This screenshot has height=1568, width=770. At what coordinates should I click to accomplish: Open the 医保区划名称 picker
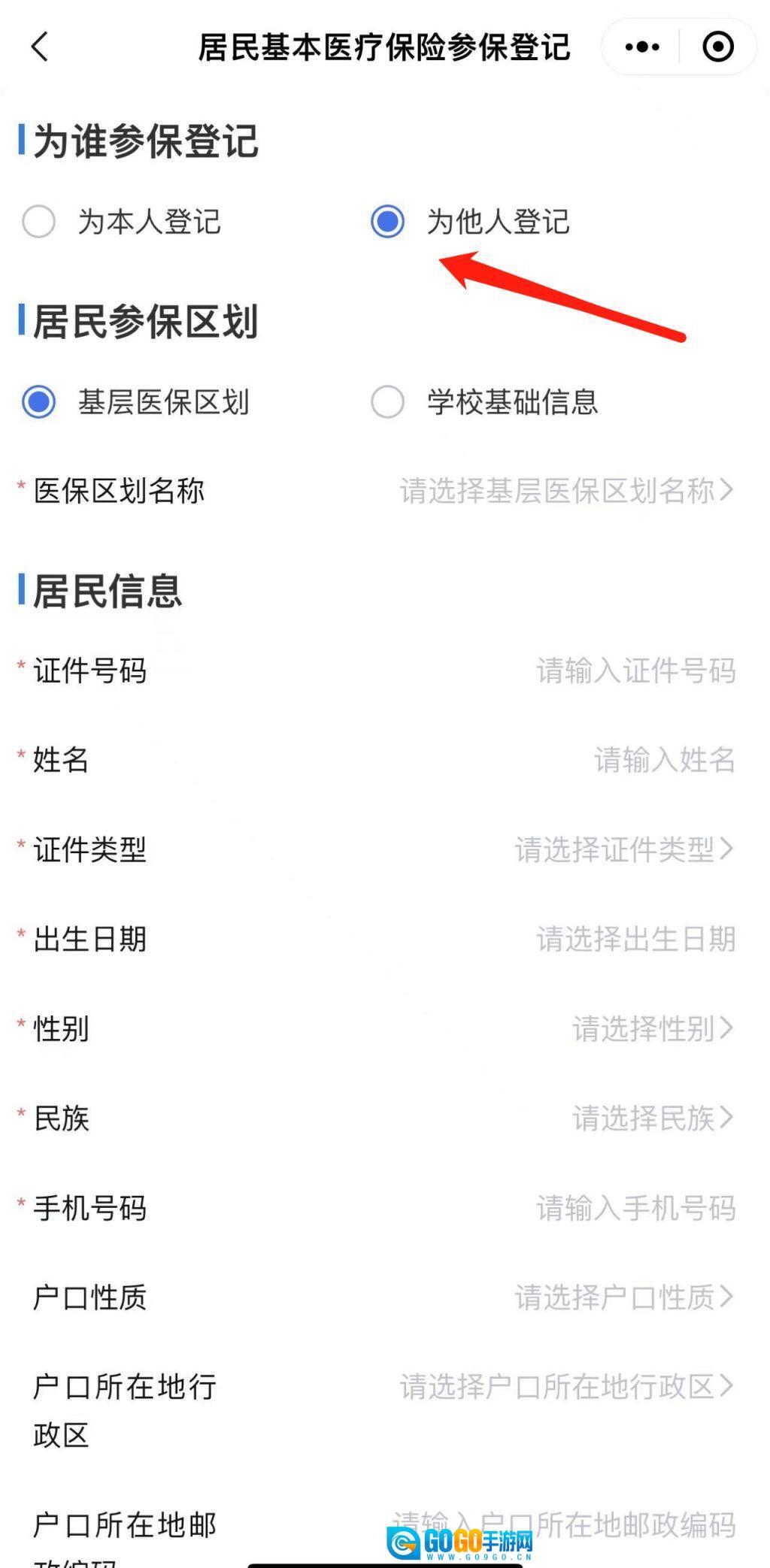pyautogui.click(x=565, y=491)
